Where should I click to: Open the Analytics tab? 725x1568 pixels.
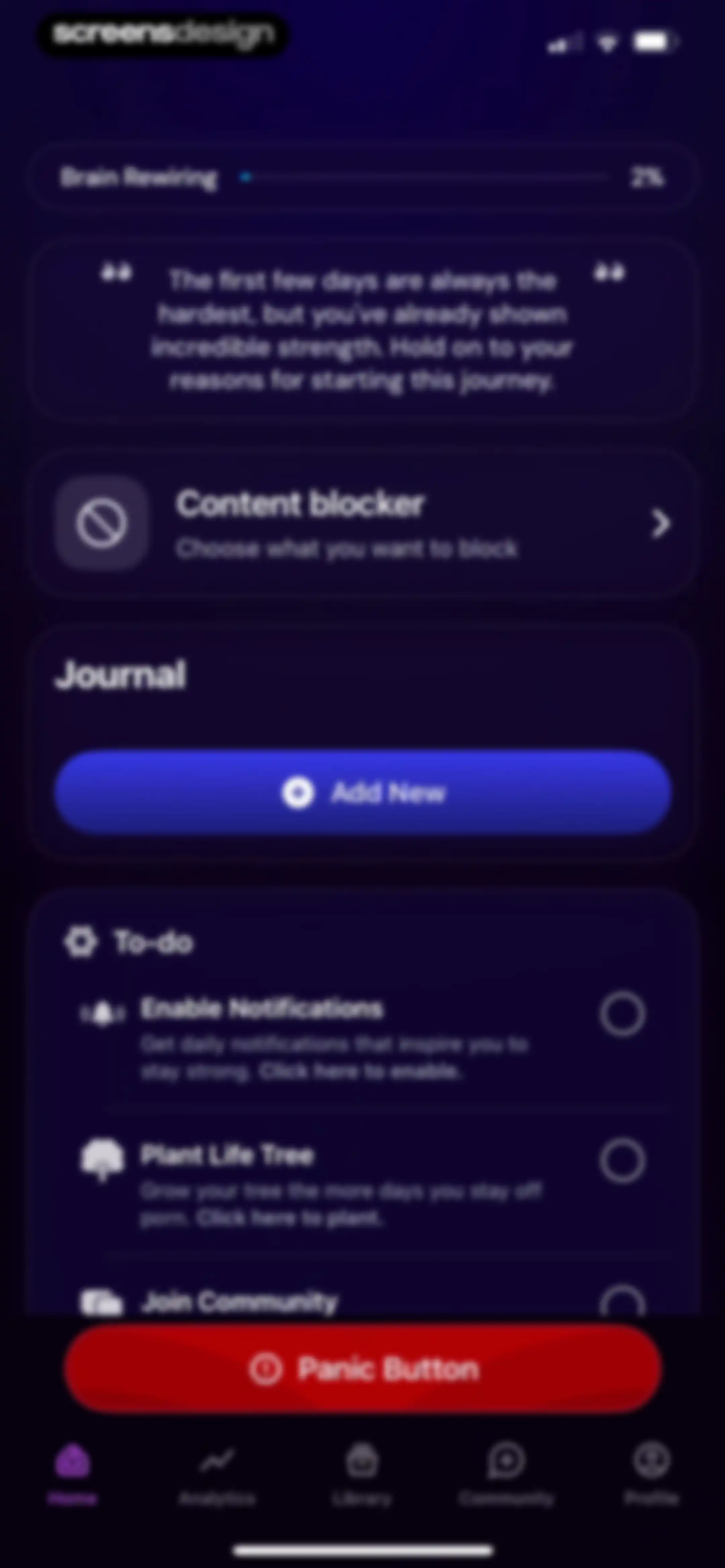[x=217, y=1474]
